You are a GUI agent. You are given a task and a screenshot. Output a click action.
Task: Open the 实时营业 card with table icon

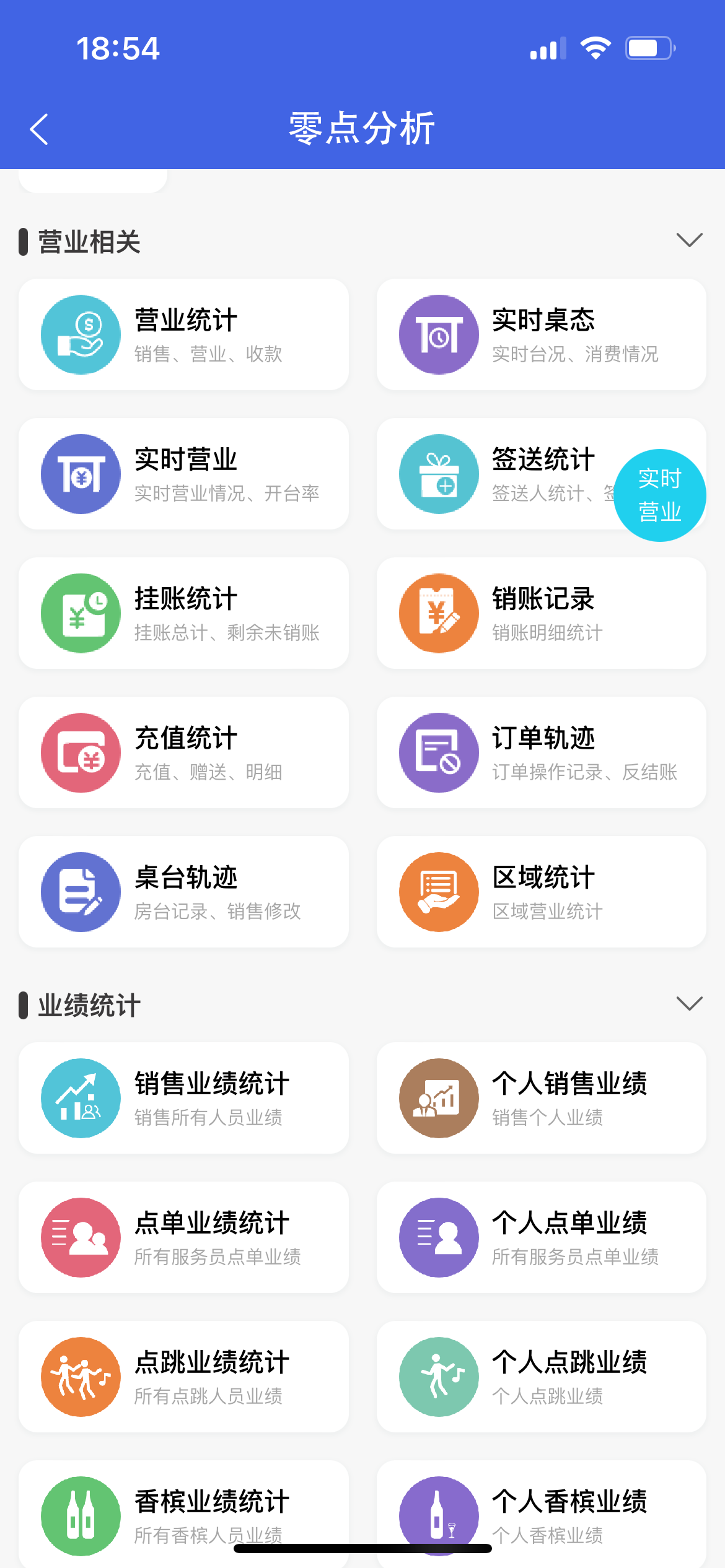click(x=183, y=474)
